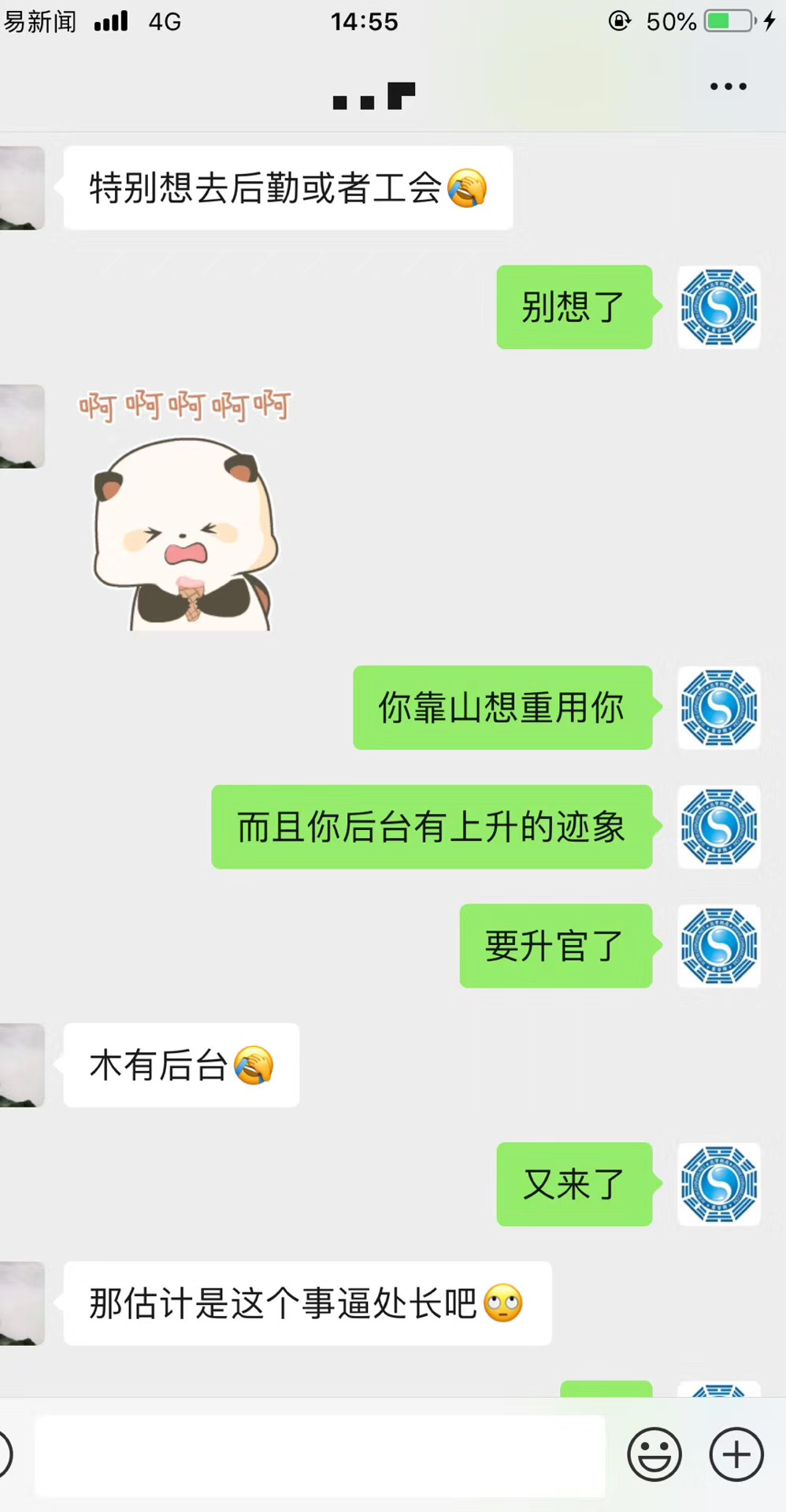Open the three-dot chat options menu

tap(728, 87)
